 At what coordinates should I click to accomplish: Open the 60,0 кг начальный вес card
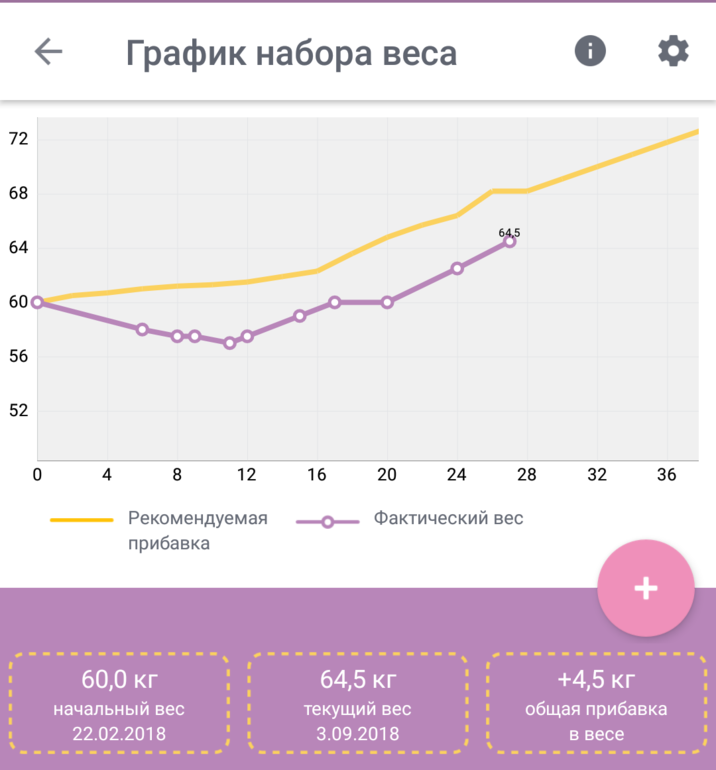tap(119, 702)
